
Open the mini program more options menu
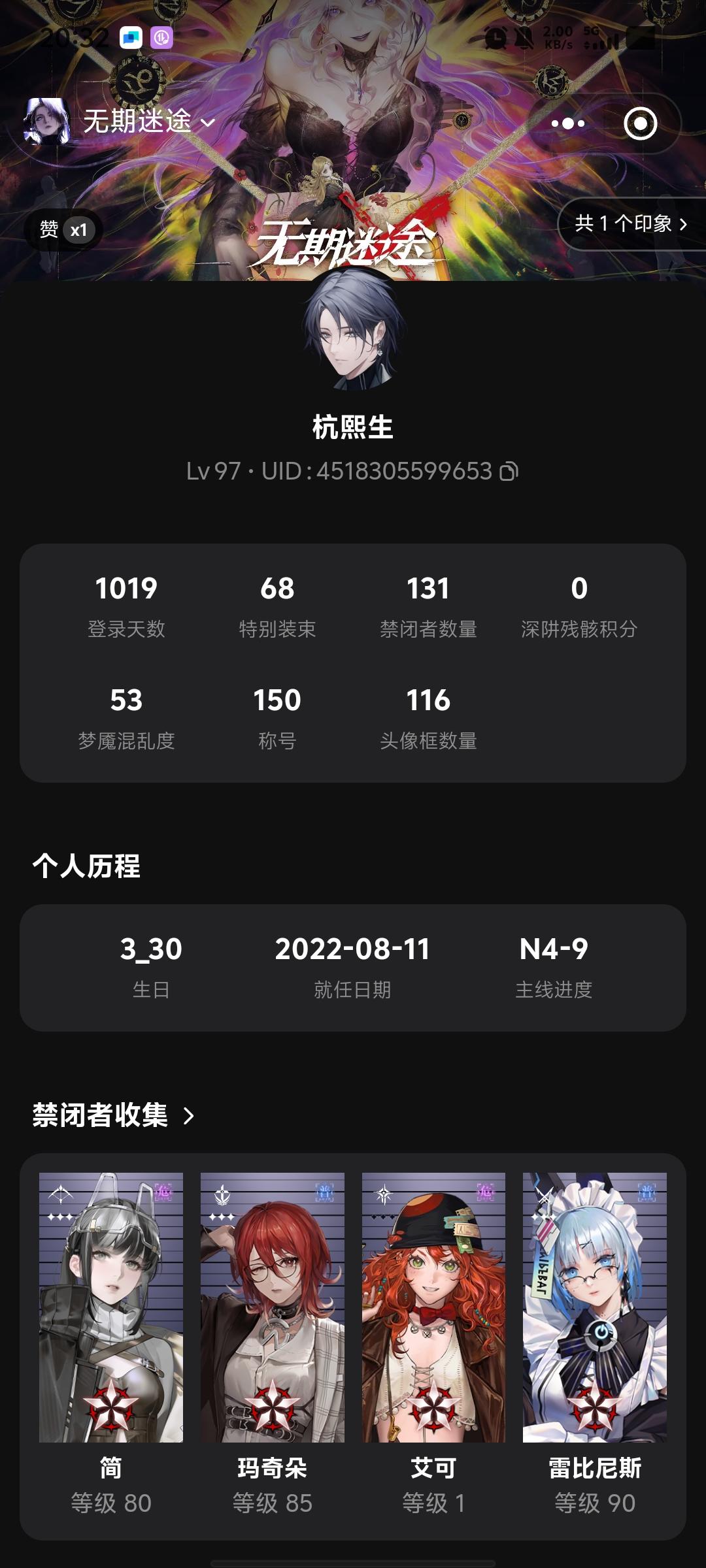(x=567, y=123)
